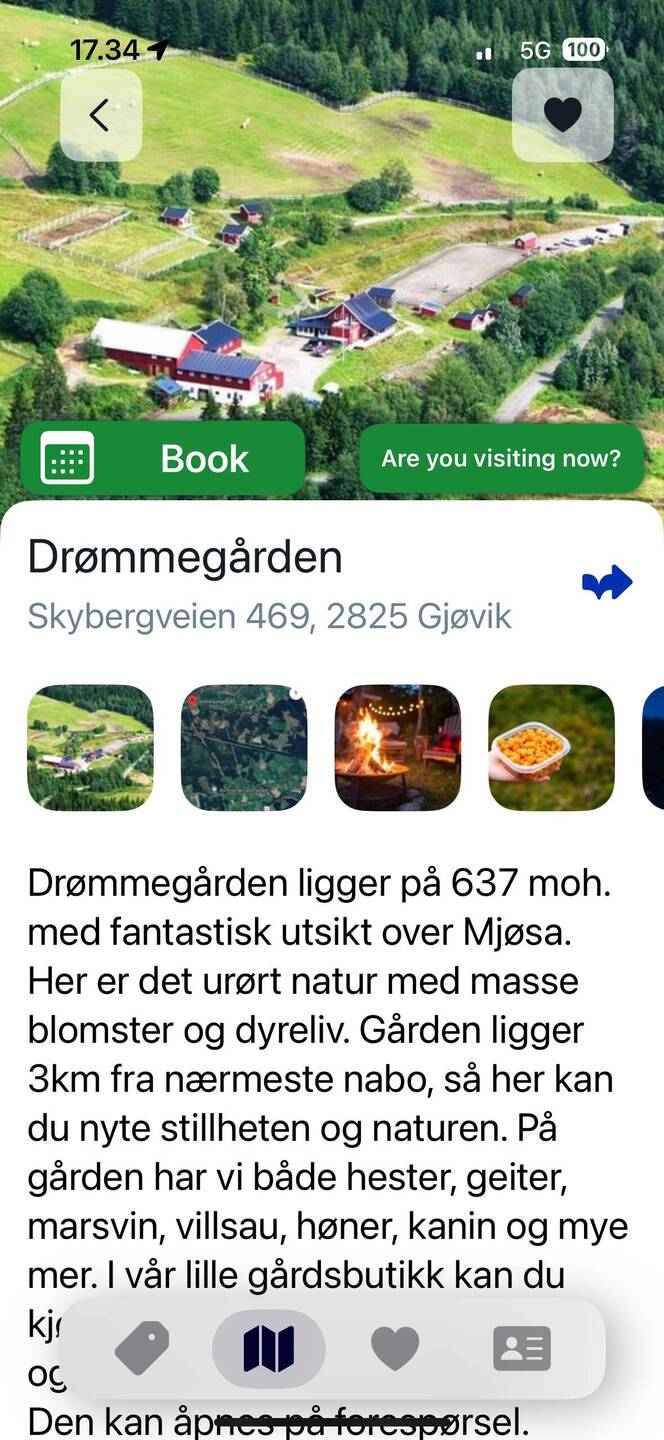Tap 'Are you visiting now?' button

click(501, 459)
